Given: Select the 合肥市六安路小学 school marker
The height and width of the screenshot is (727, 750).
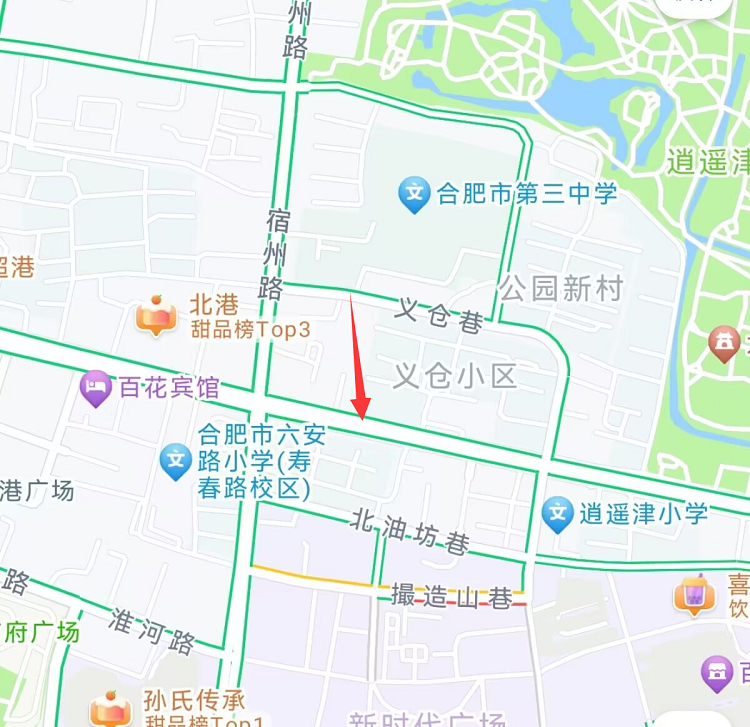Looking at the screenshot, I should 176,461.
